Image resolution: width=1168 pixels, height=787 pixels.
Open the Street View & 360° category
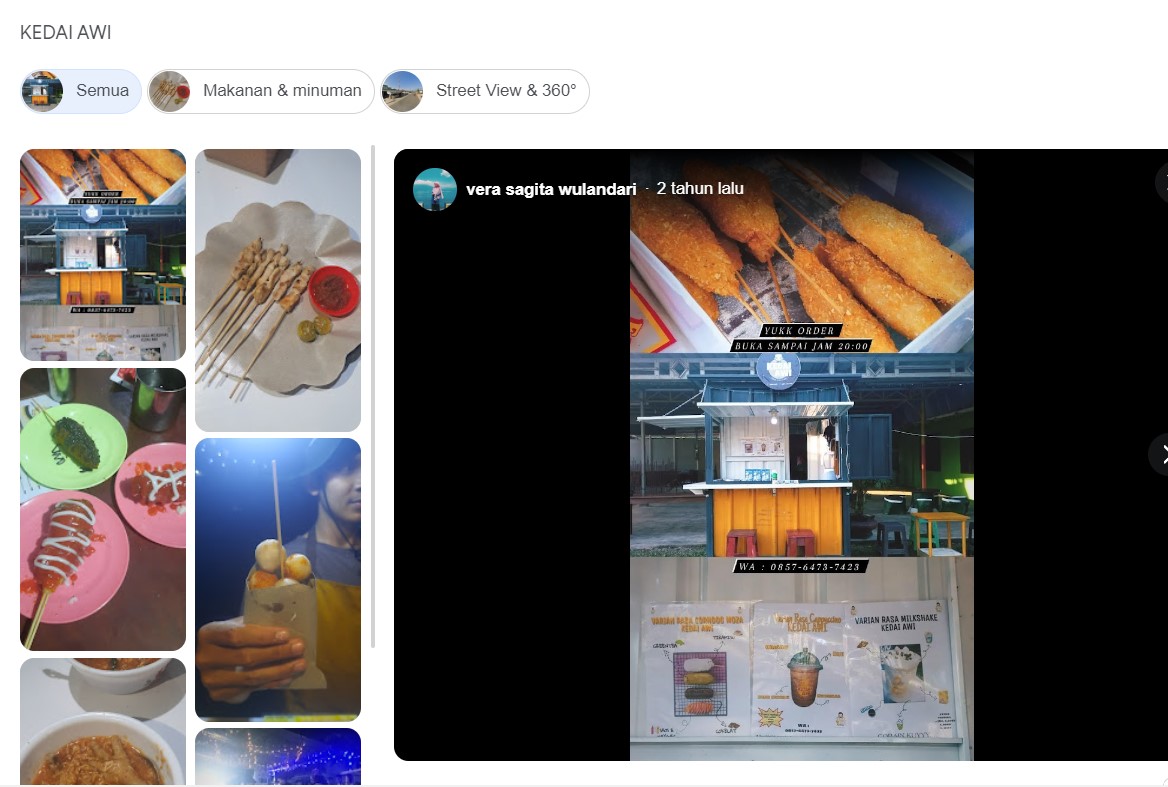click(485, 91)
